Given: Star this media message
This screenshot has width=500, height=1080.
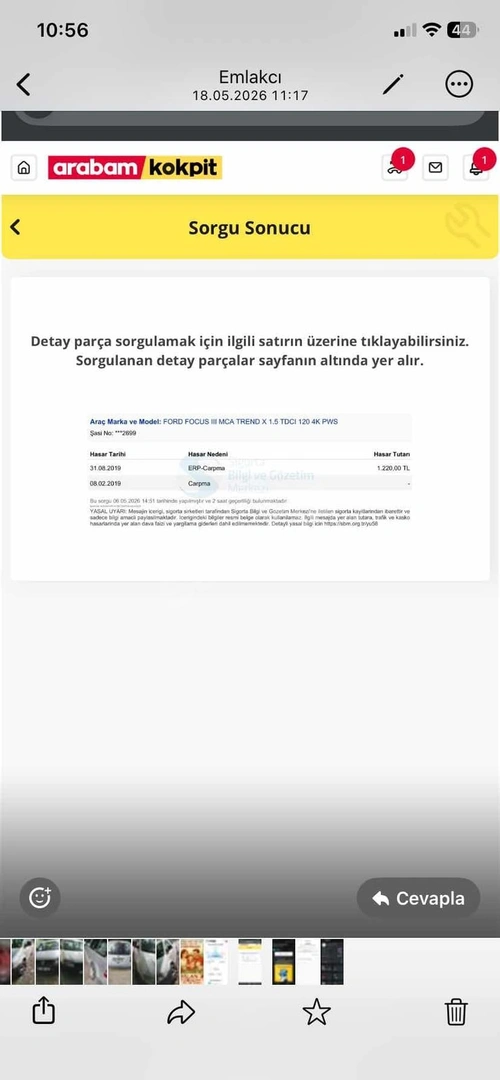Looking at the screenshot, I should pyautogui.click(x=317, y=1012).
